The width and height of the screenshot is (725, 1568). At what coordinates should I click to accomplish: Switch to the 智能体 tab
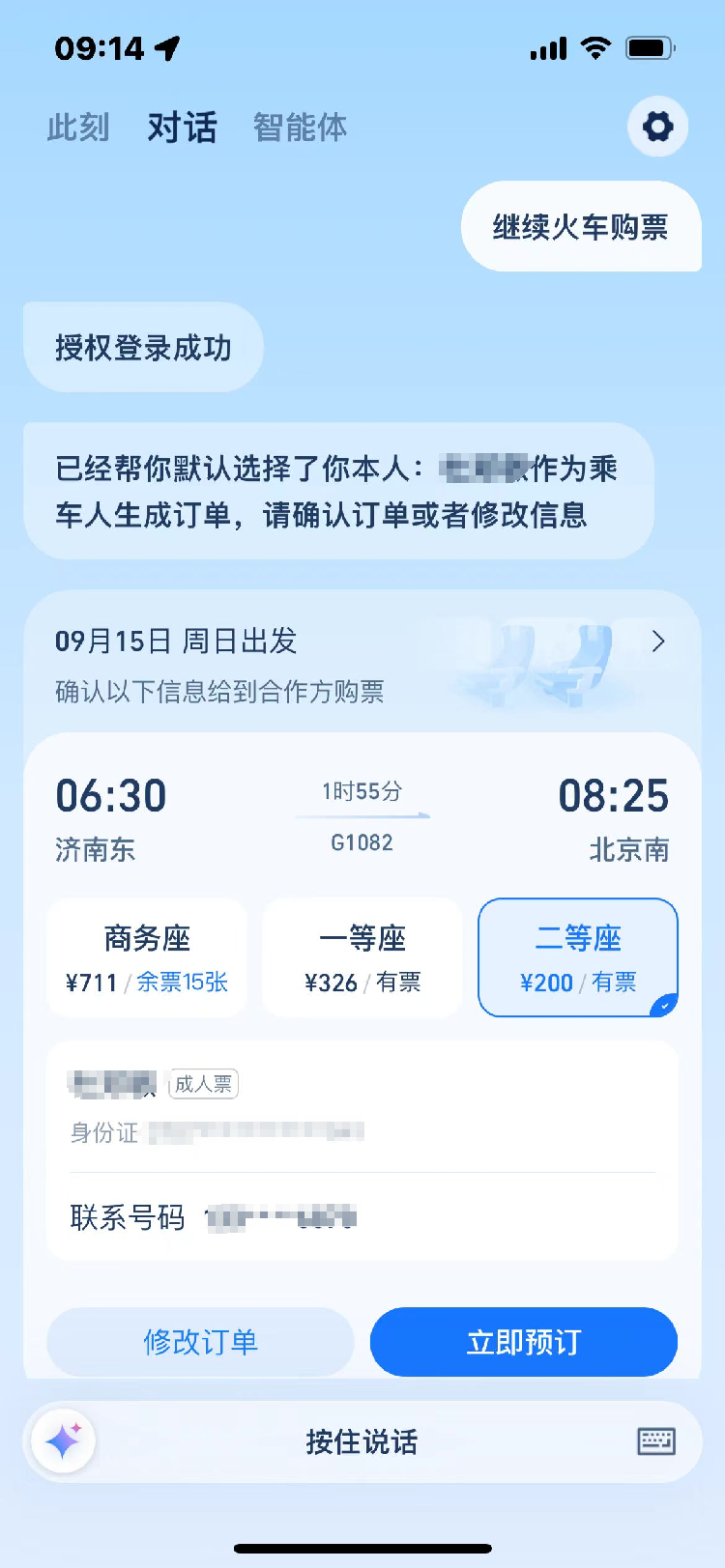click(300, 128)
